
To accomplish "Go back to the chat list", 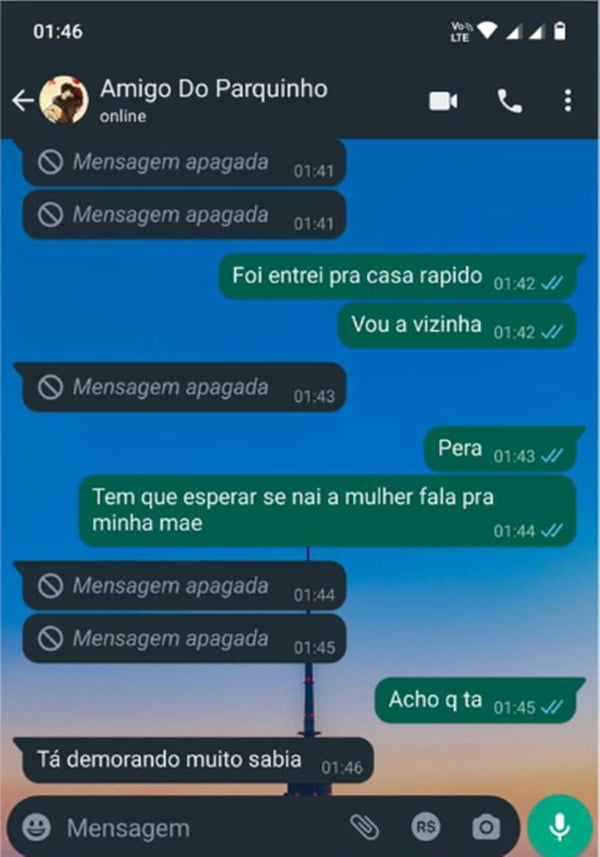I will pyautogui.click(x=21, y=100).
